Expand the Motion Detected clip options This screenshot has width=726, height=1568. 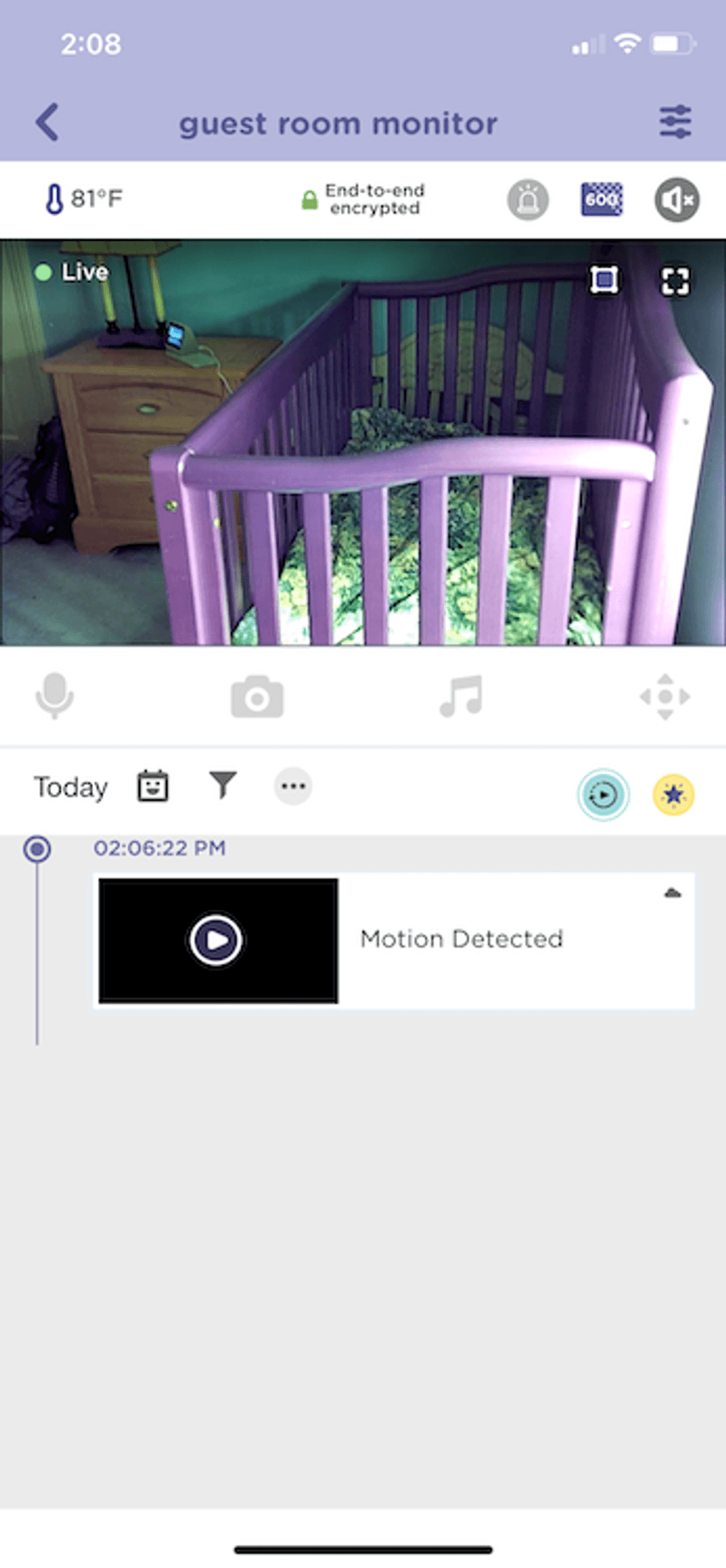click(671, 893)
